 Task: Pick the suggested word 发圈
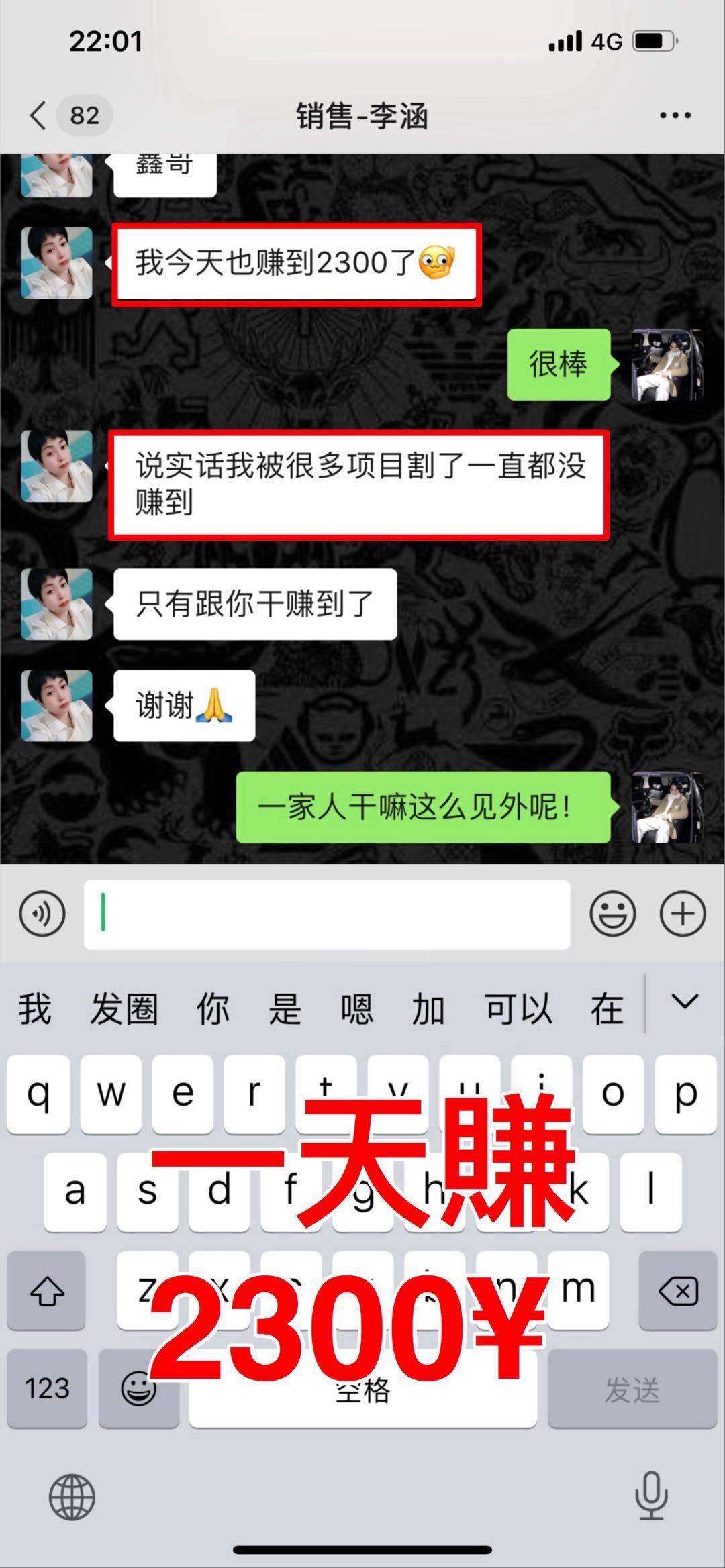(124, 1009)
